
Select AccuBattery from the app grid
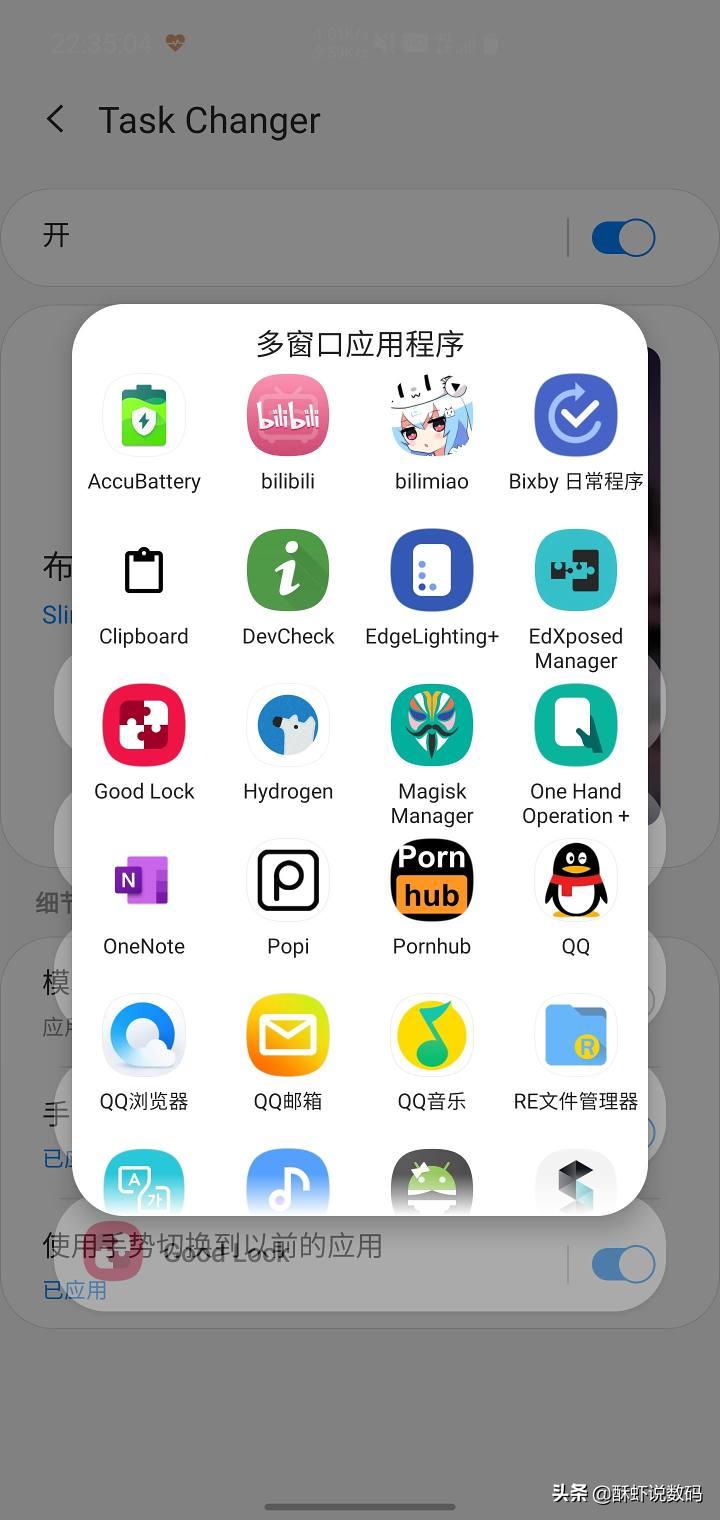144,415
